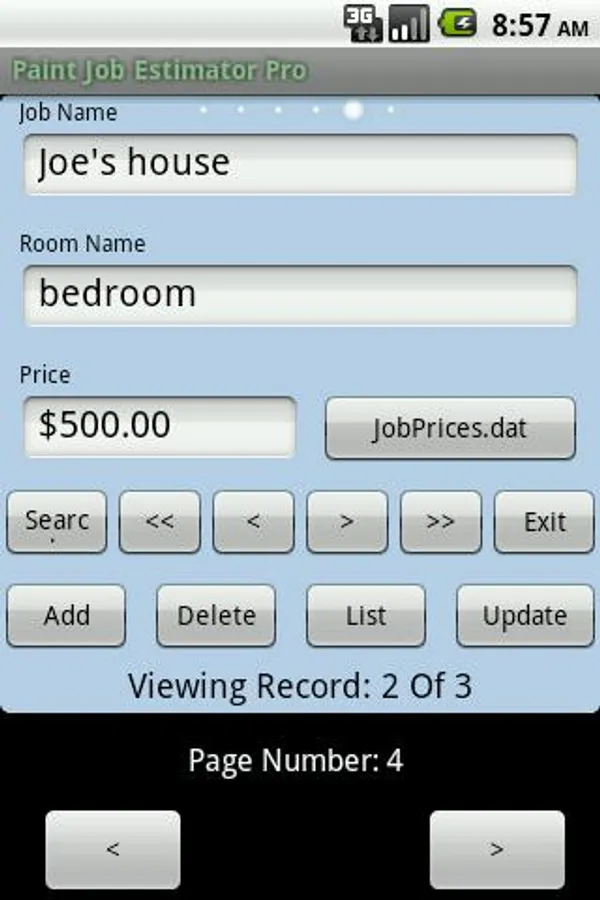600x900 pixels.
Task: Exit the estimator app
Action: click(545, 521)
